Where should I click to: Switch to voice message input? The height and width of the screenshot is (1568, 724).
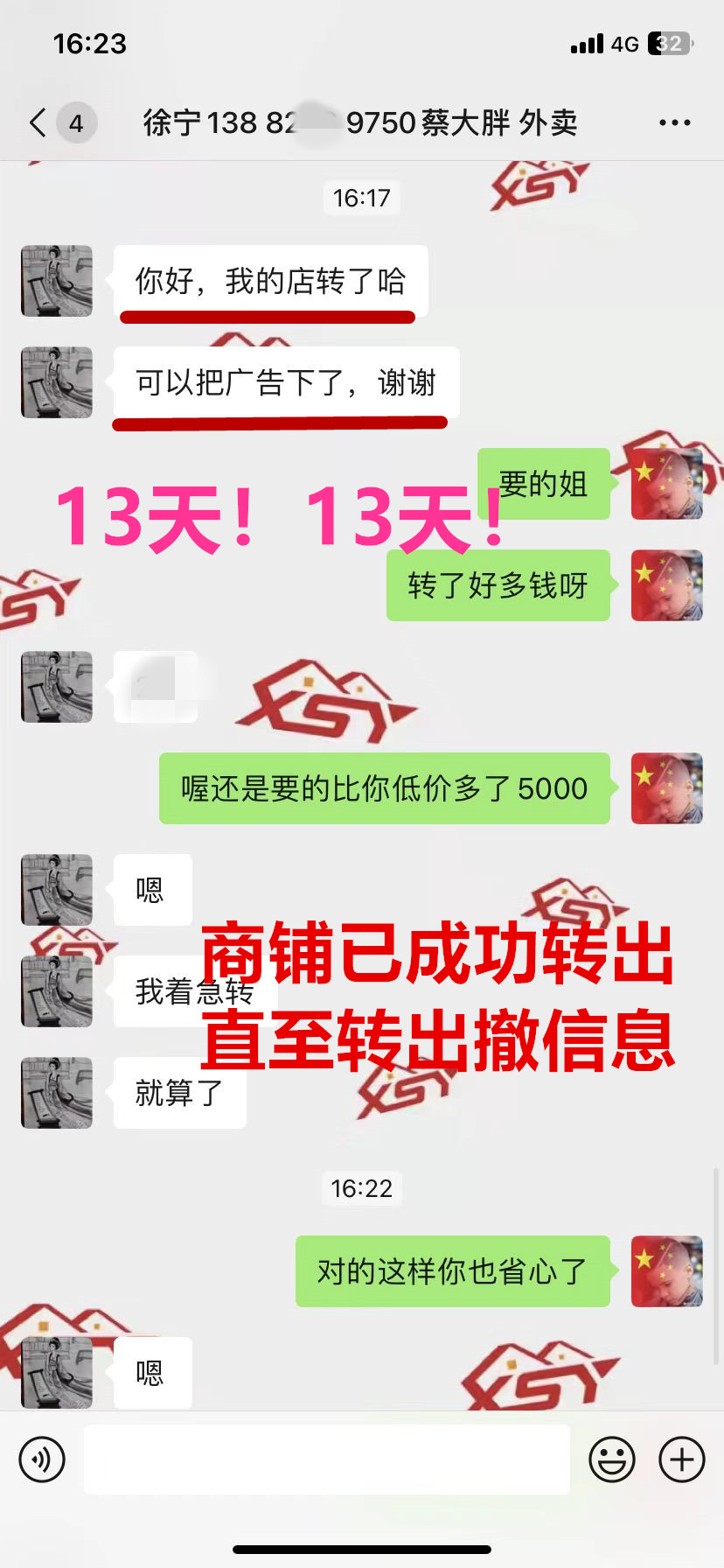[42, 1459]
